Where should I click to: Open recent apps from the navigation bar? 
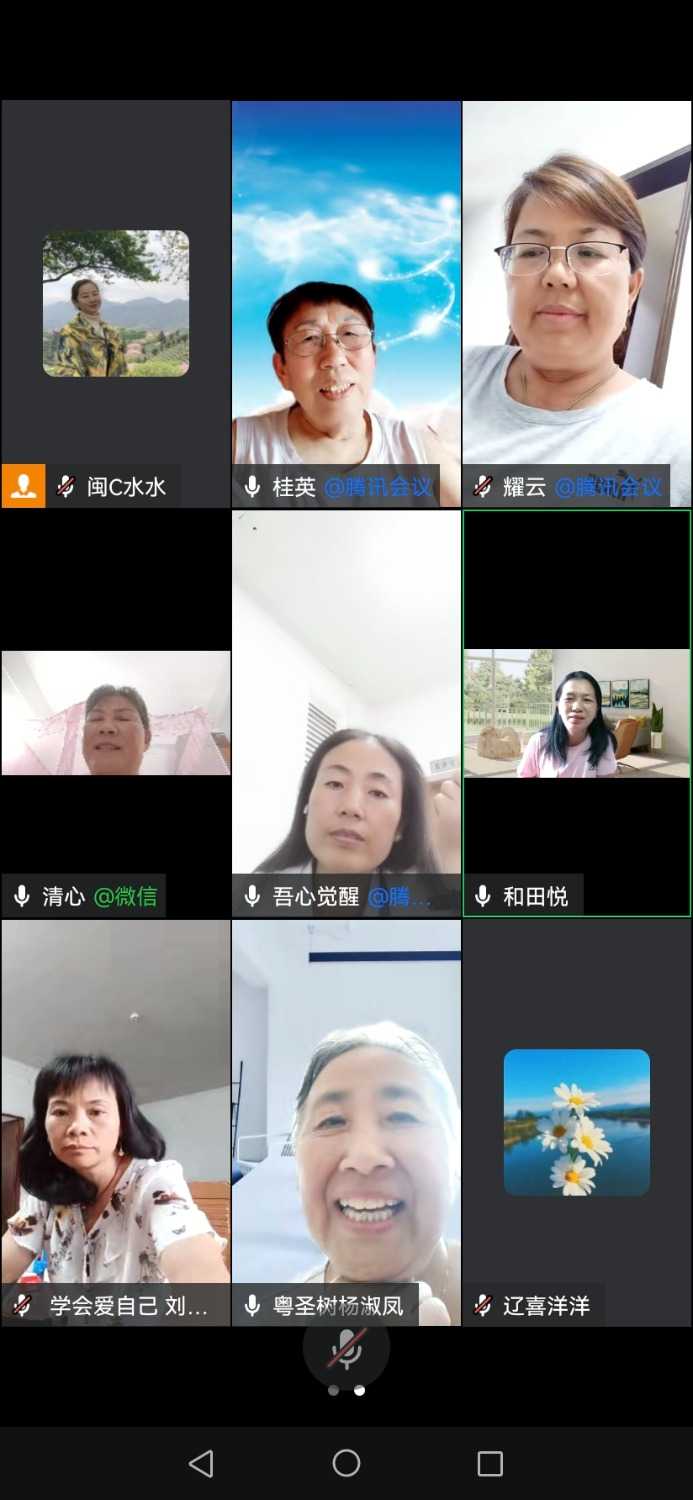[490, 1464]
